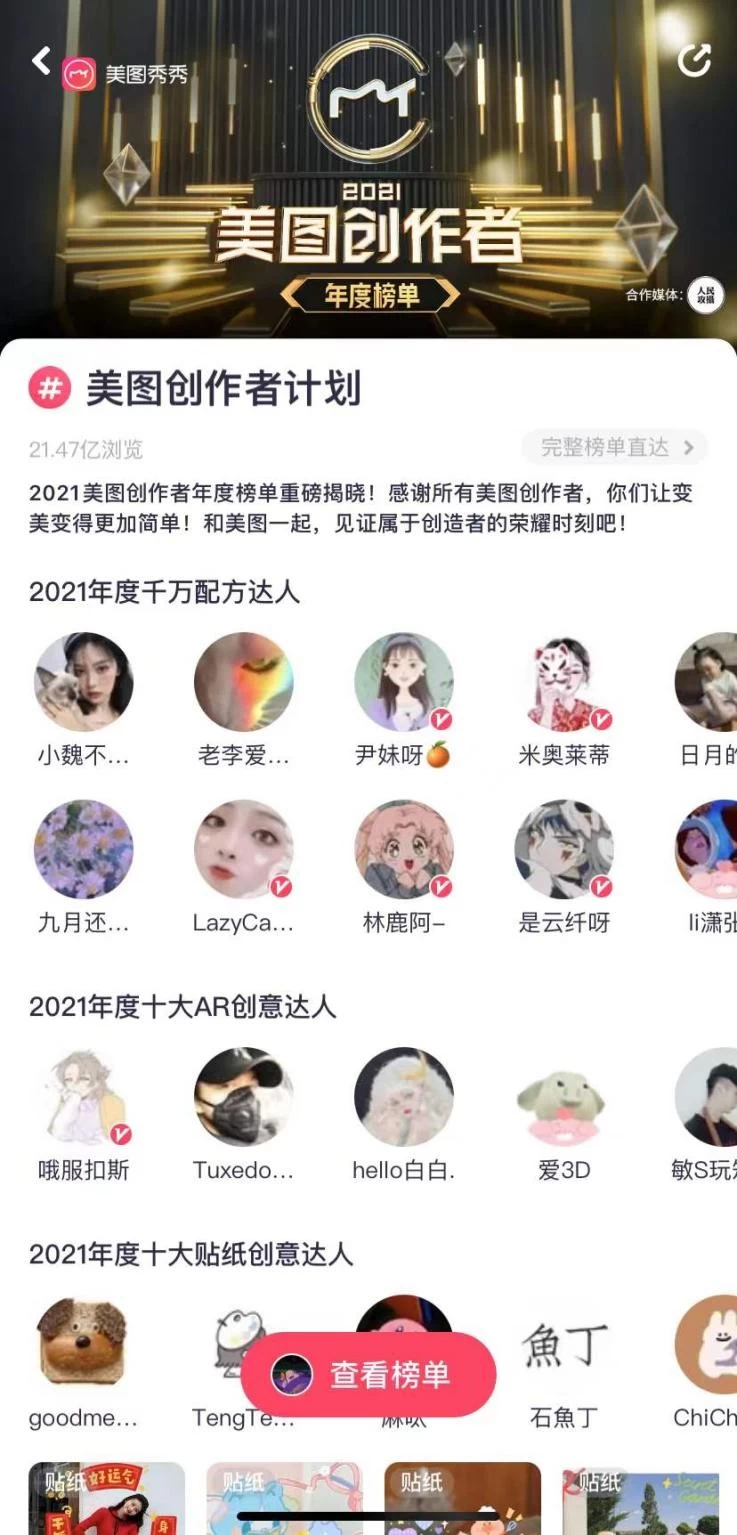The image size is (737, 1535).
Task: Open the 爱3D creator profile
Action: (564, 1097)
